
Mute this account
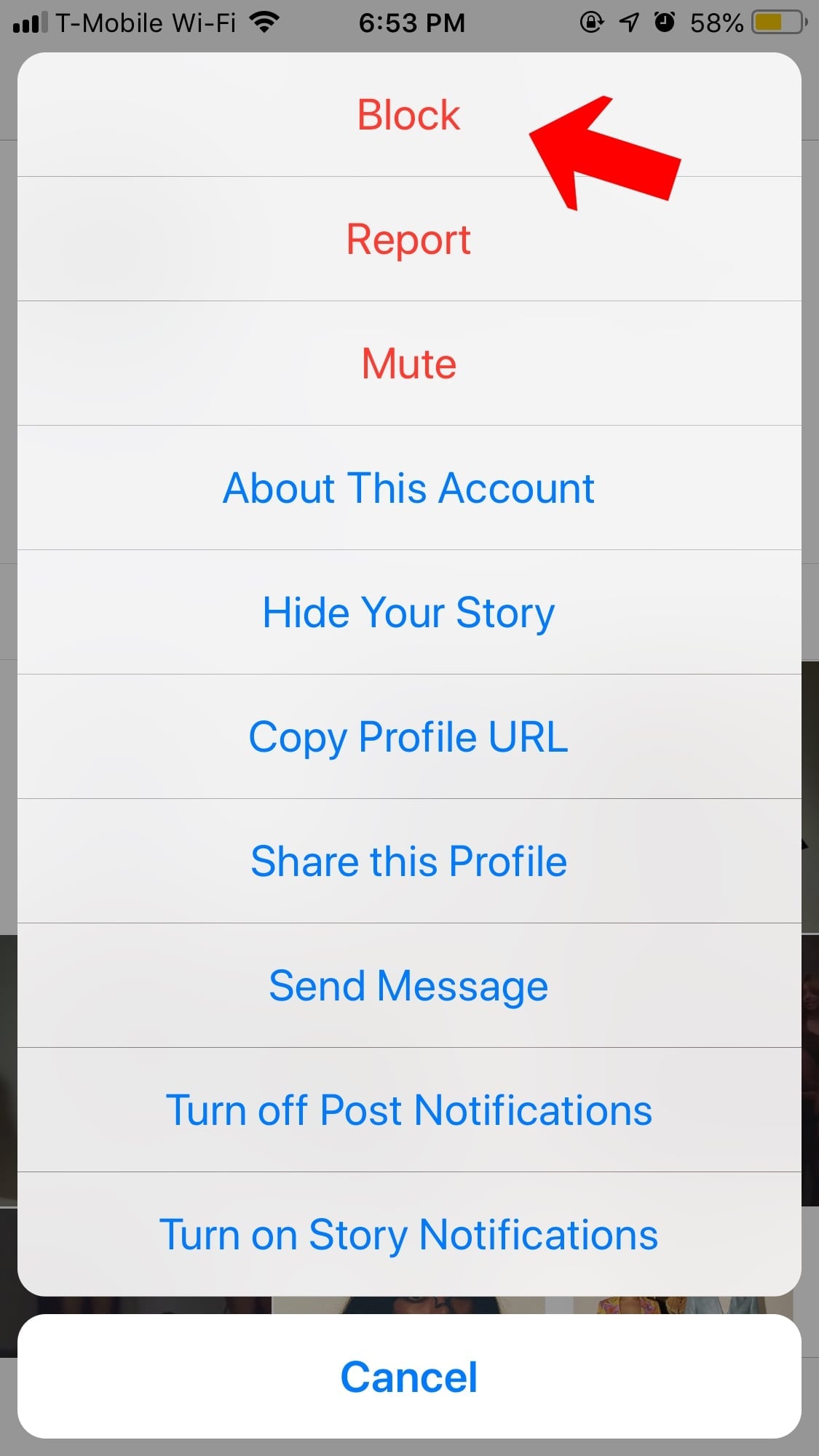[x=409, y=364]
